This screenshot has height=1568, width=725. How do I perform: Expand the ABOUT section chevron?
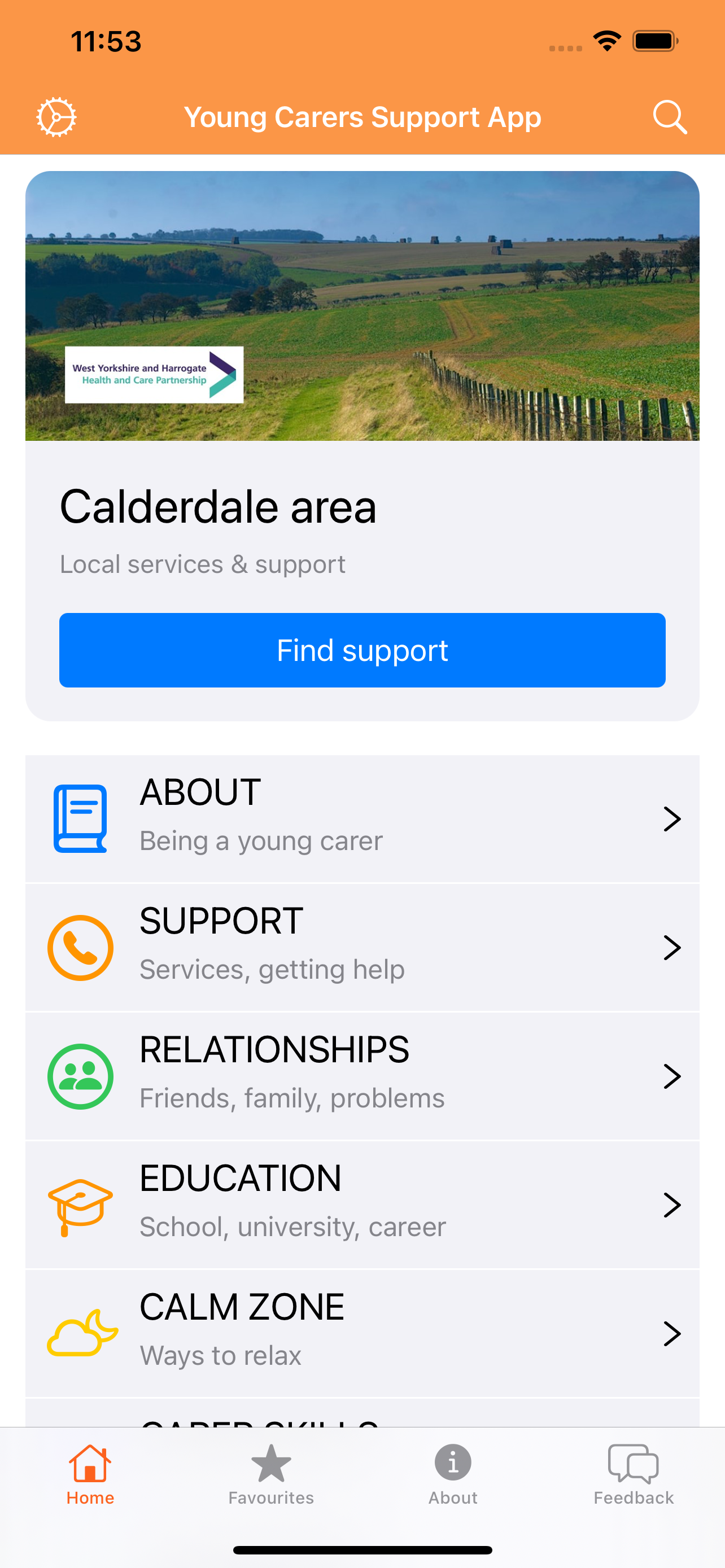pyautogui.click(x=673, y=818)
